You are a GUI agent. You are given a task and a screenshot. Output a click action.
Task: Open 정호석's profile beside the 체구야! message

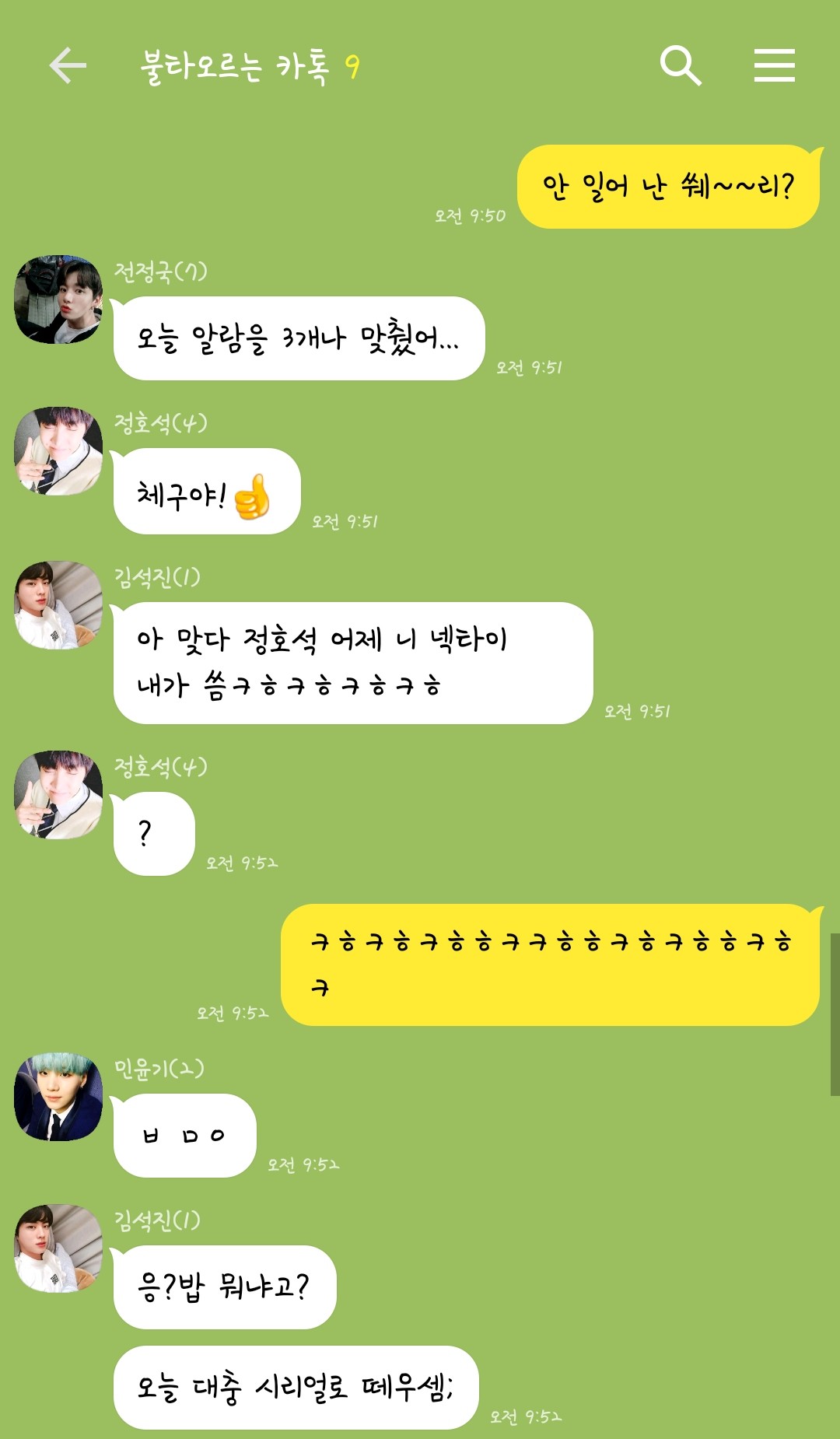58,450
